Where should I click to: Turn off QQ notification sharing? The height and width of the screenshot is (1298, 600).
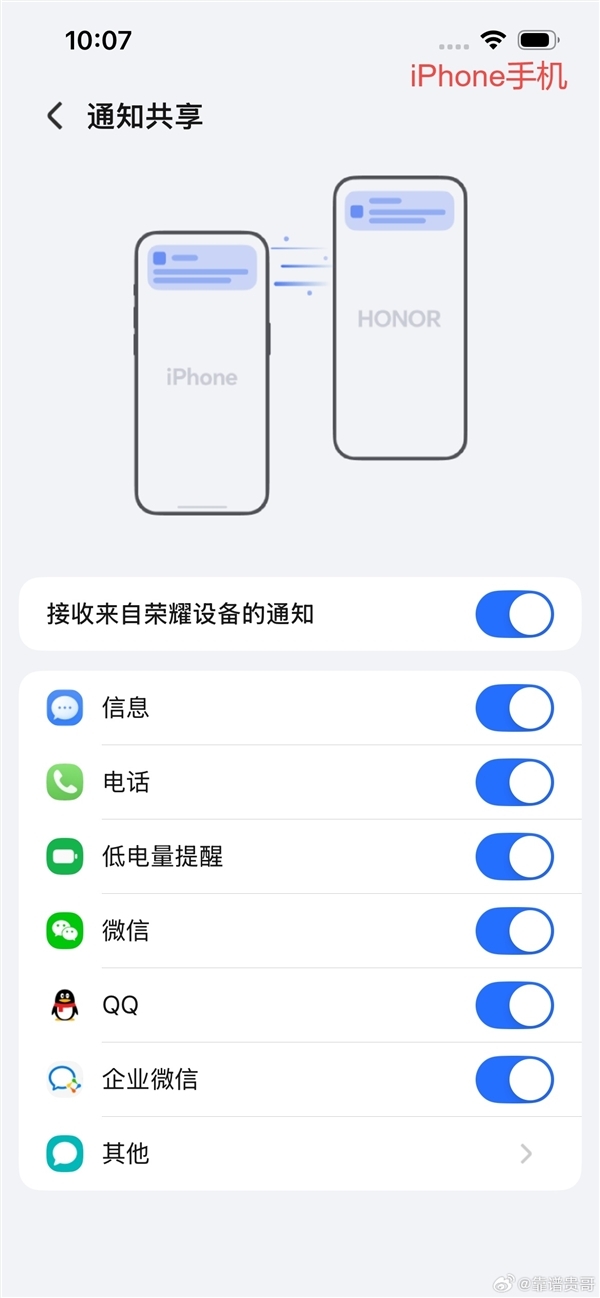[514, 1005]
